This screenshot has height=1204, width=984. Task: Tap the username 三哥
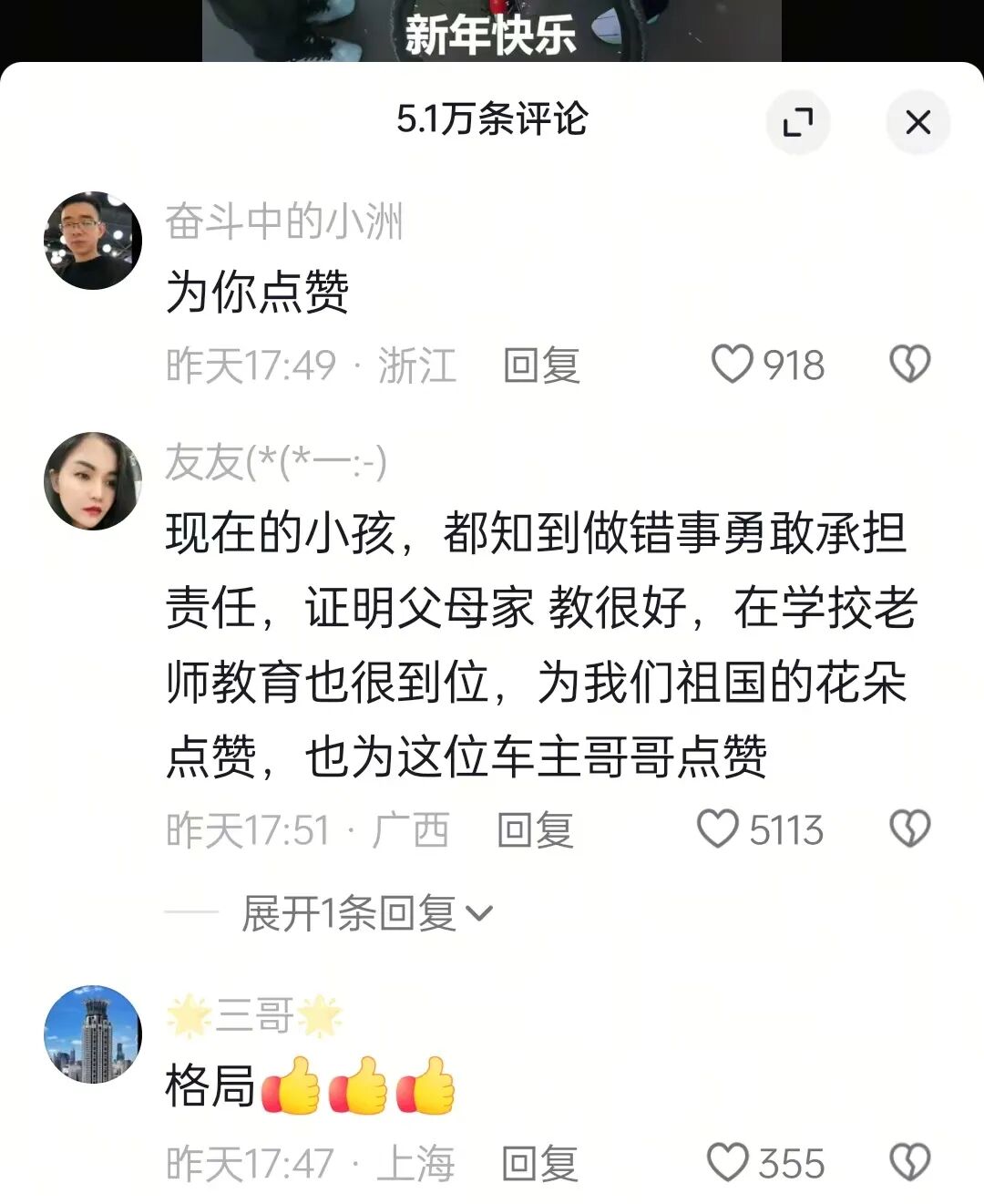[x=254, y=1016]
